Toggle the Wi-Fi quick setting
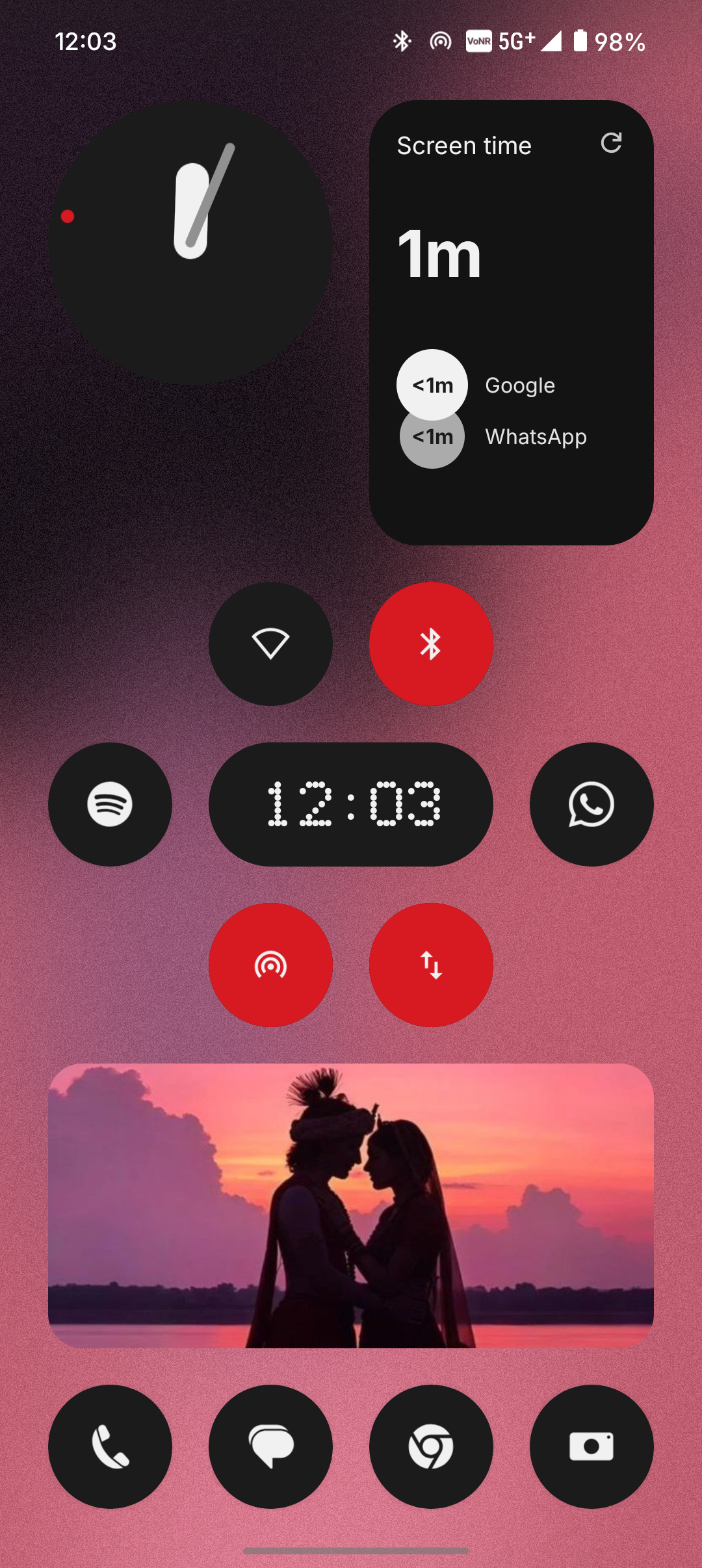The height and width of the screenshot is (1568, 702). point(270,644)
